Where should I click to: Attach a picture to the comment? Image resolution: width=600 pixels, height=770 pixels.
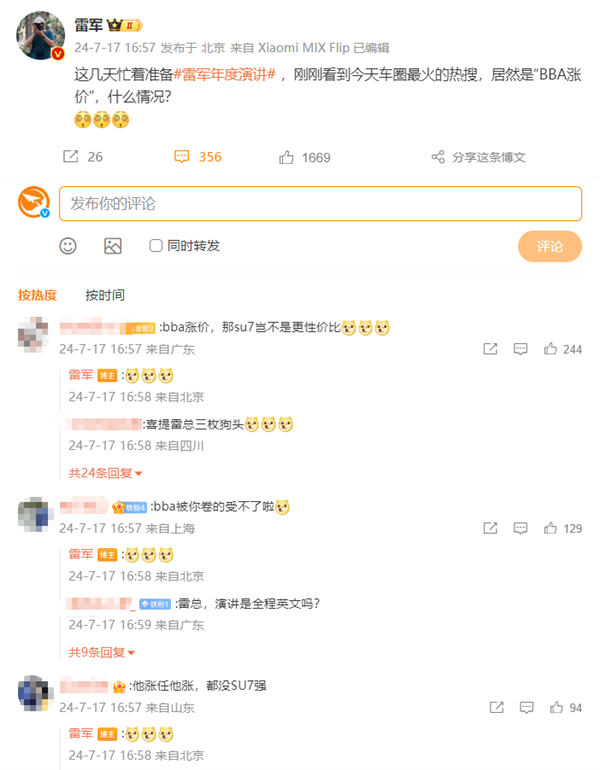pos(112,245)
